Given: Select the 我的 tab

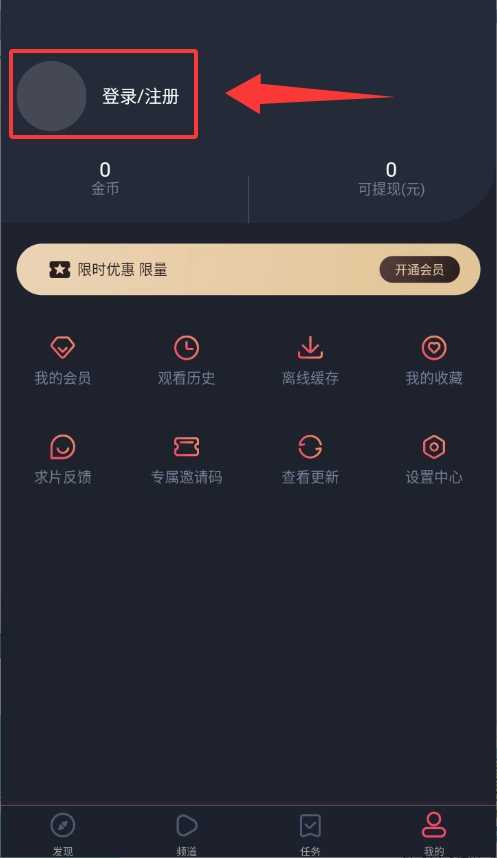Looking at the screenshot, I should click(434, 834).
